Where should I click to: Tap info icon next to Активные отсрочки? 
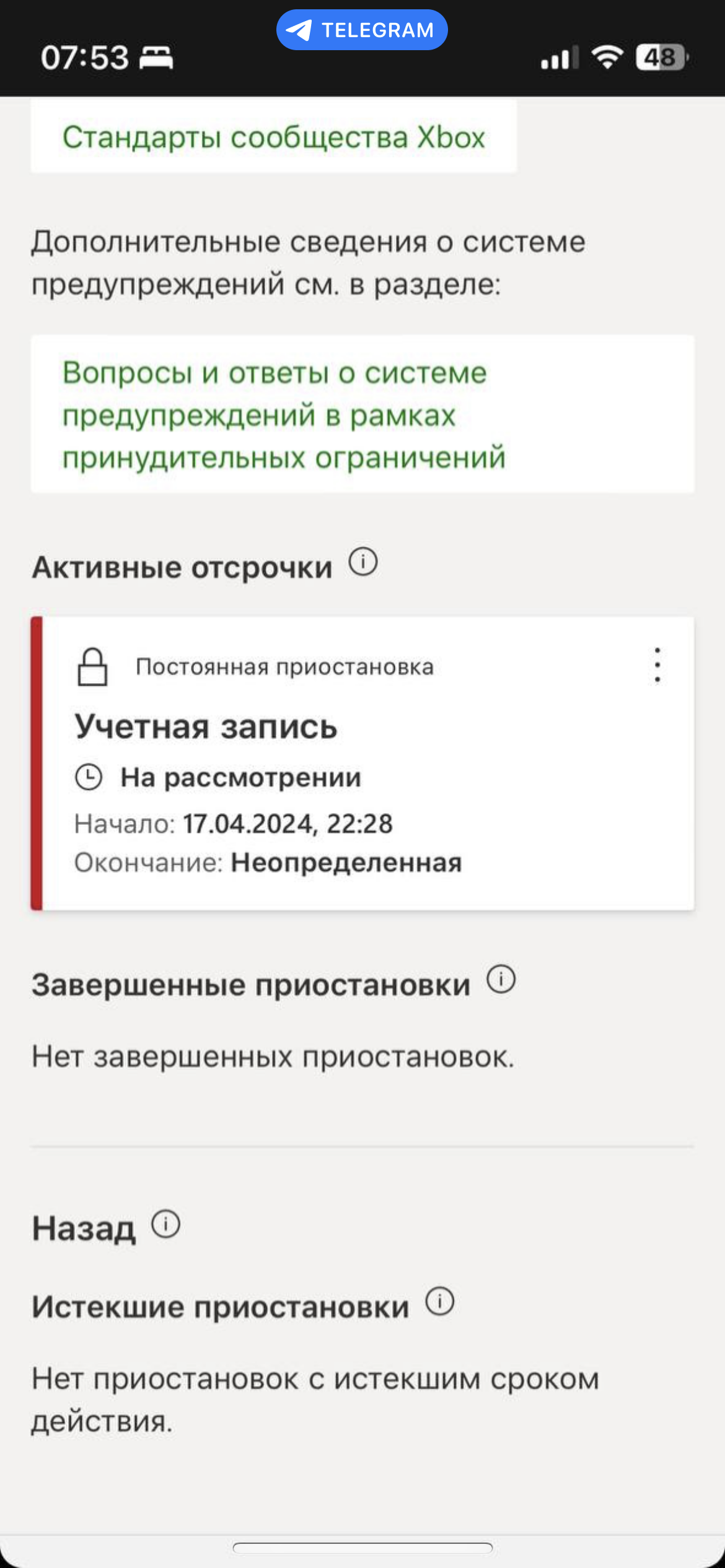click(x=363, y=562)
